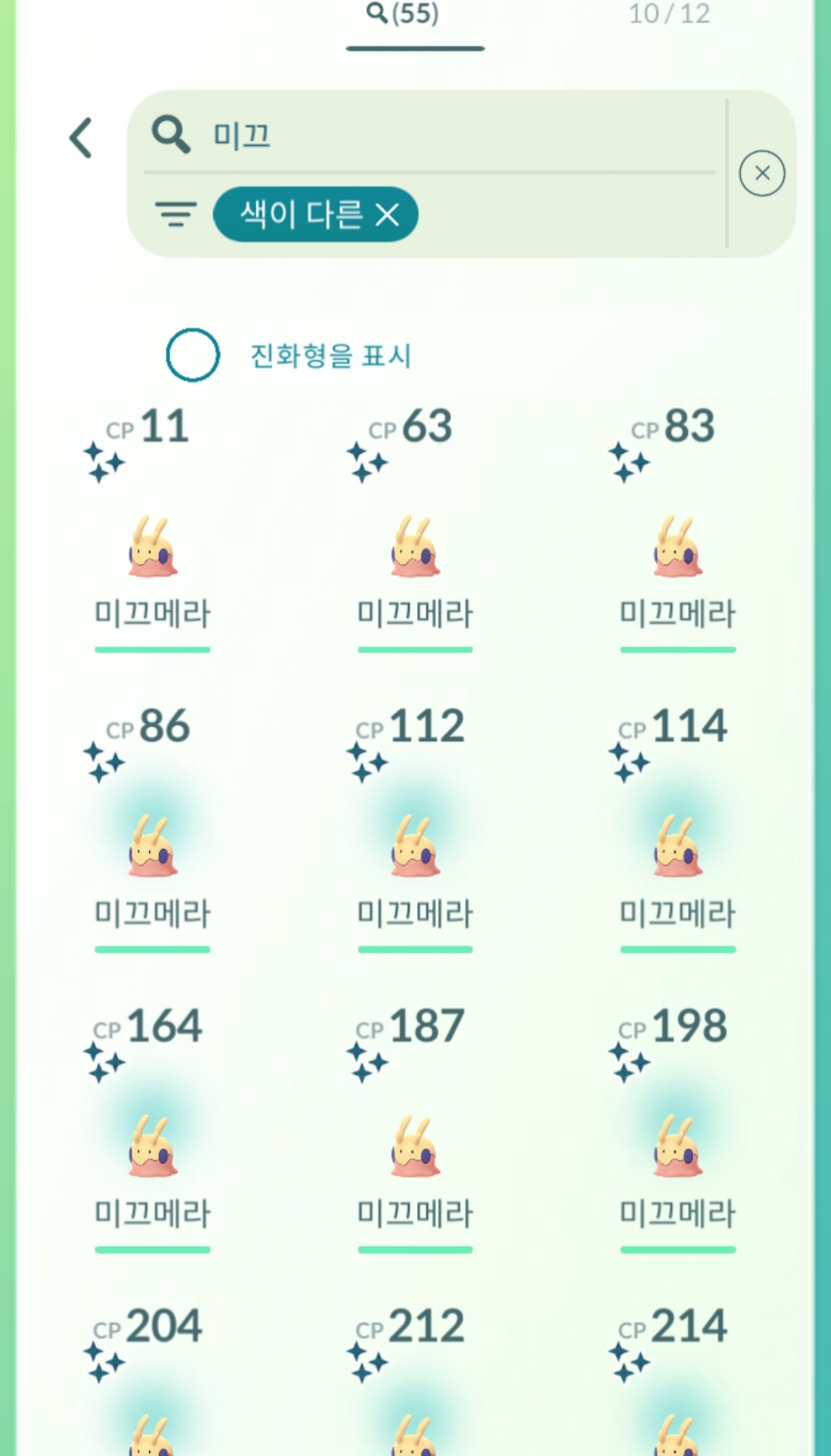Toggle 진화형을 표시 option

click(x=193, y=355)
